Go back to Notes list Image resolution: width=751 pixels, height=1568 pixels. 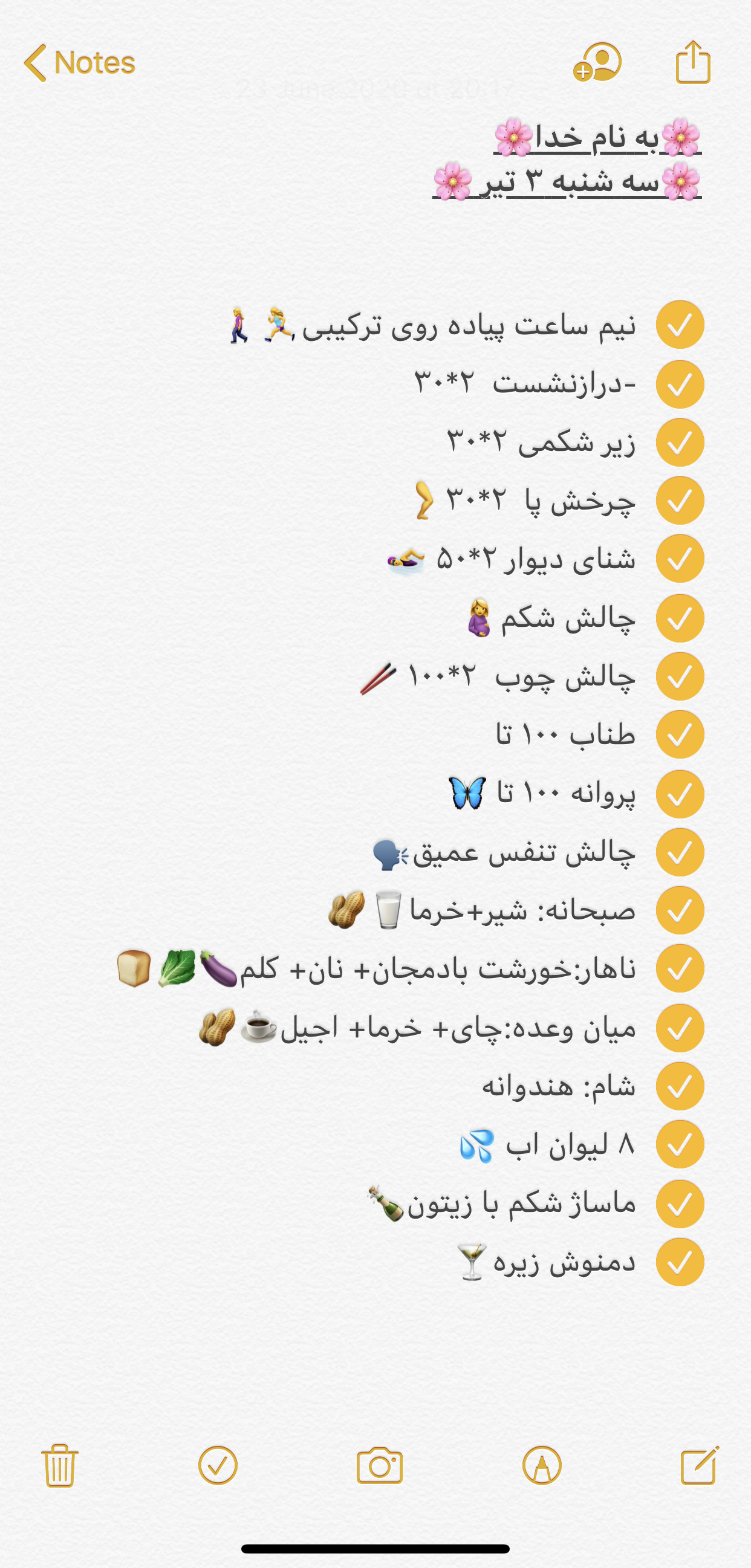tap(79, 63)
